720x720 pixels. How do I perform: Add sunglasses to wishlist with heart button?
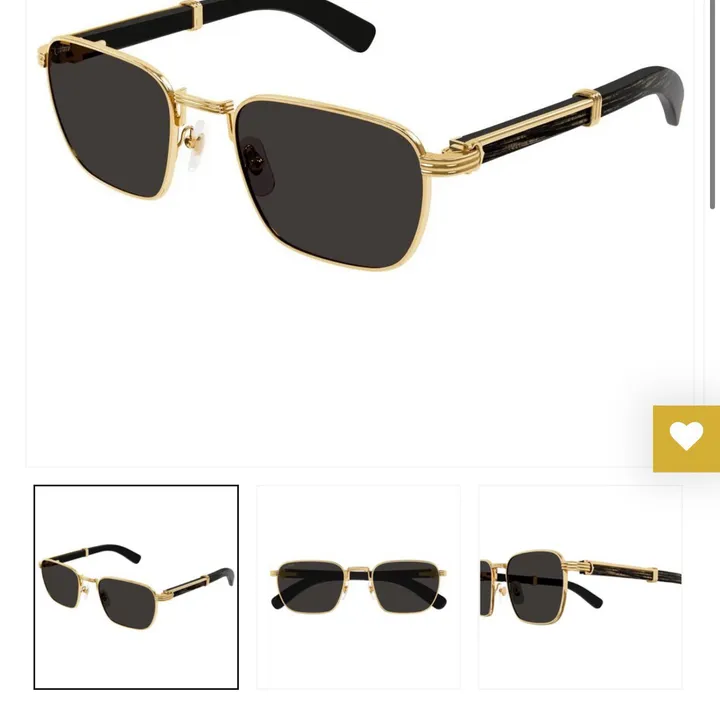pyautogui.click(x=687, y=438)
